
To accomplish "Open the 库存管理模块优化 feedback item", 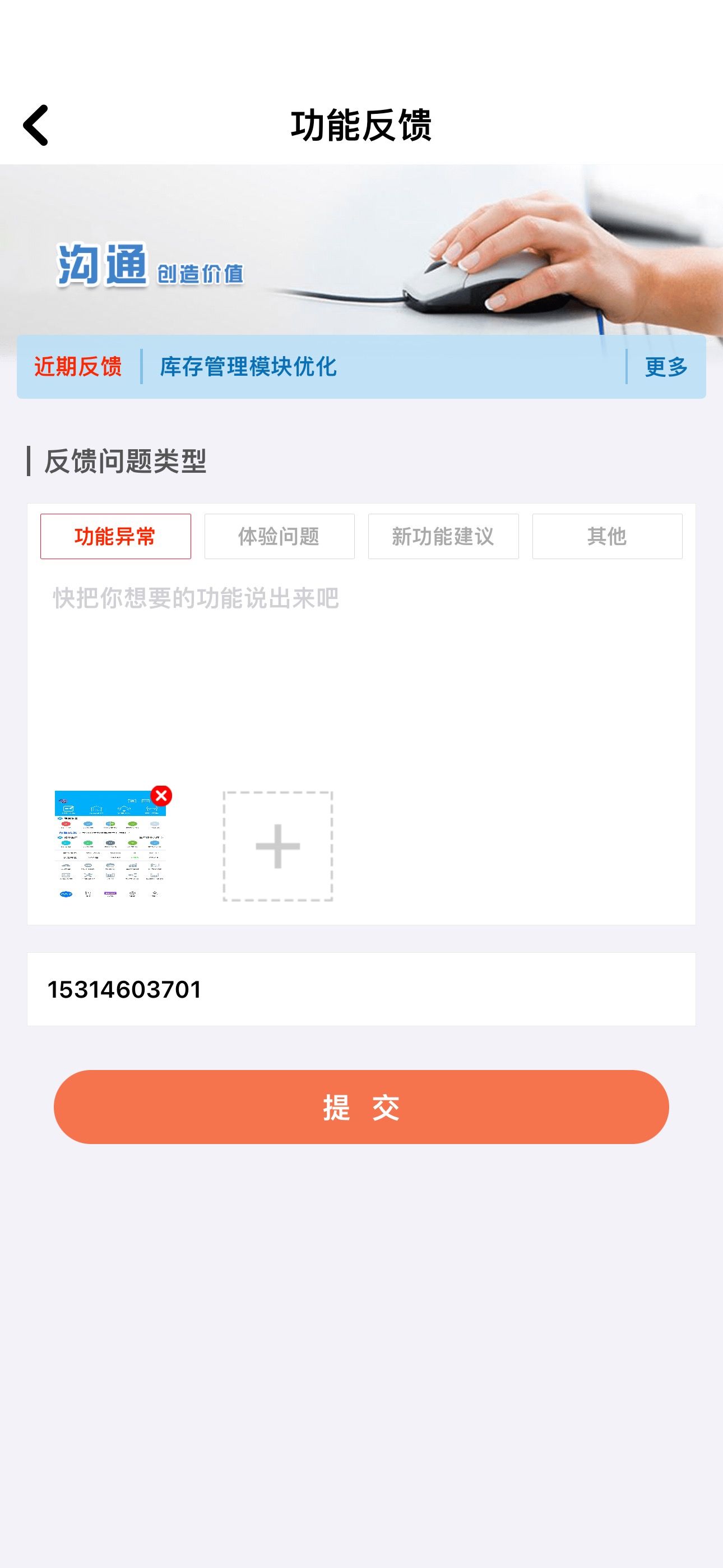I will tap(248, 367).
